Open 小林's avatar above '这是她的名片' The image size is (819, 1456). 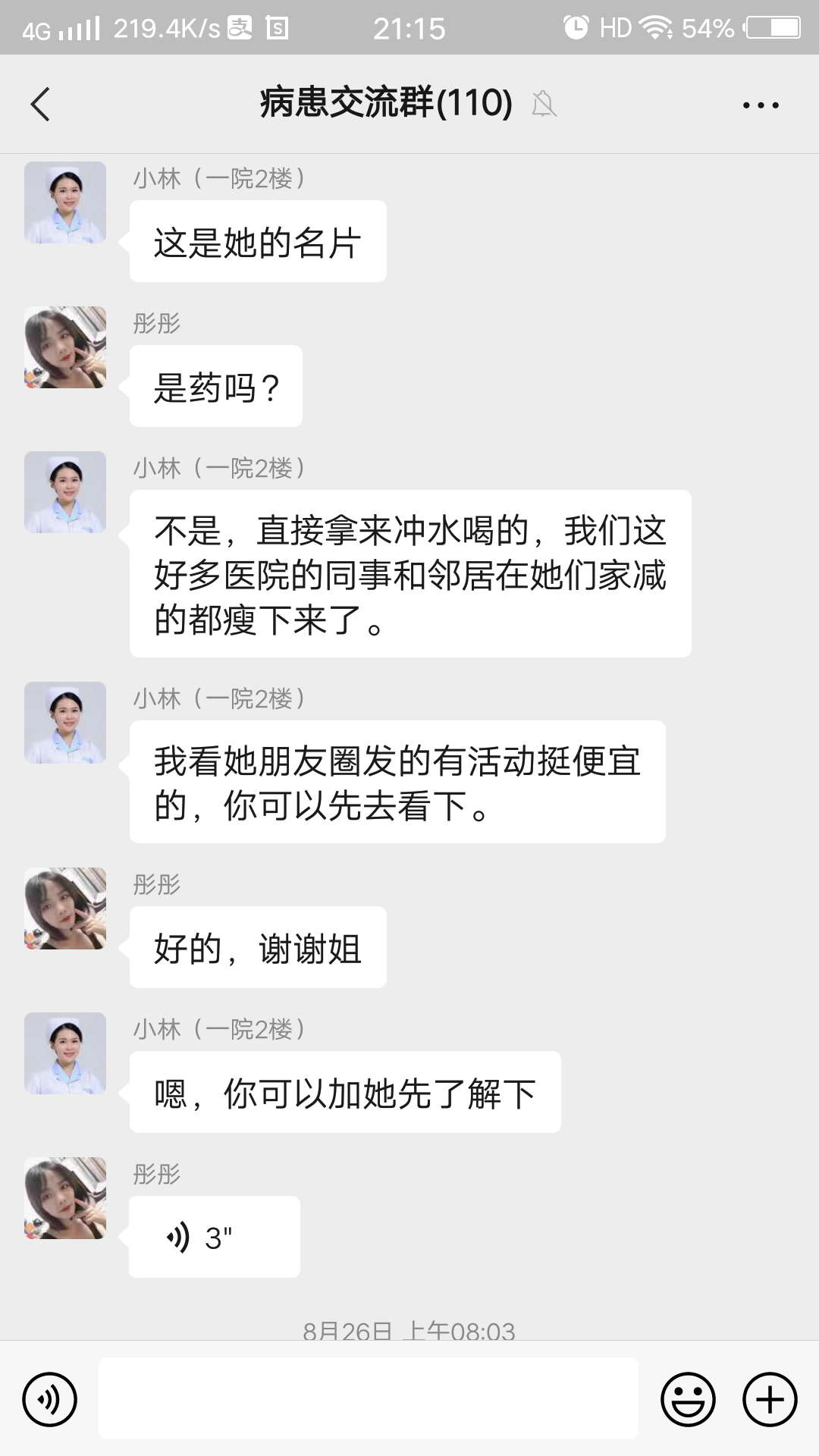tap(65, 202)
